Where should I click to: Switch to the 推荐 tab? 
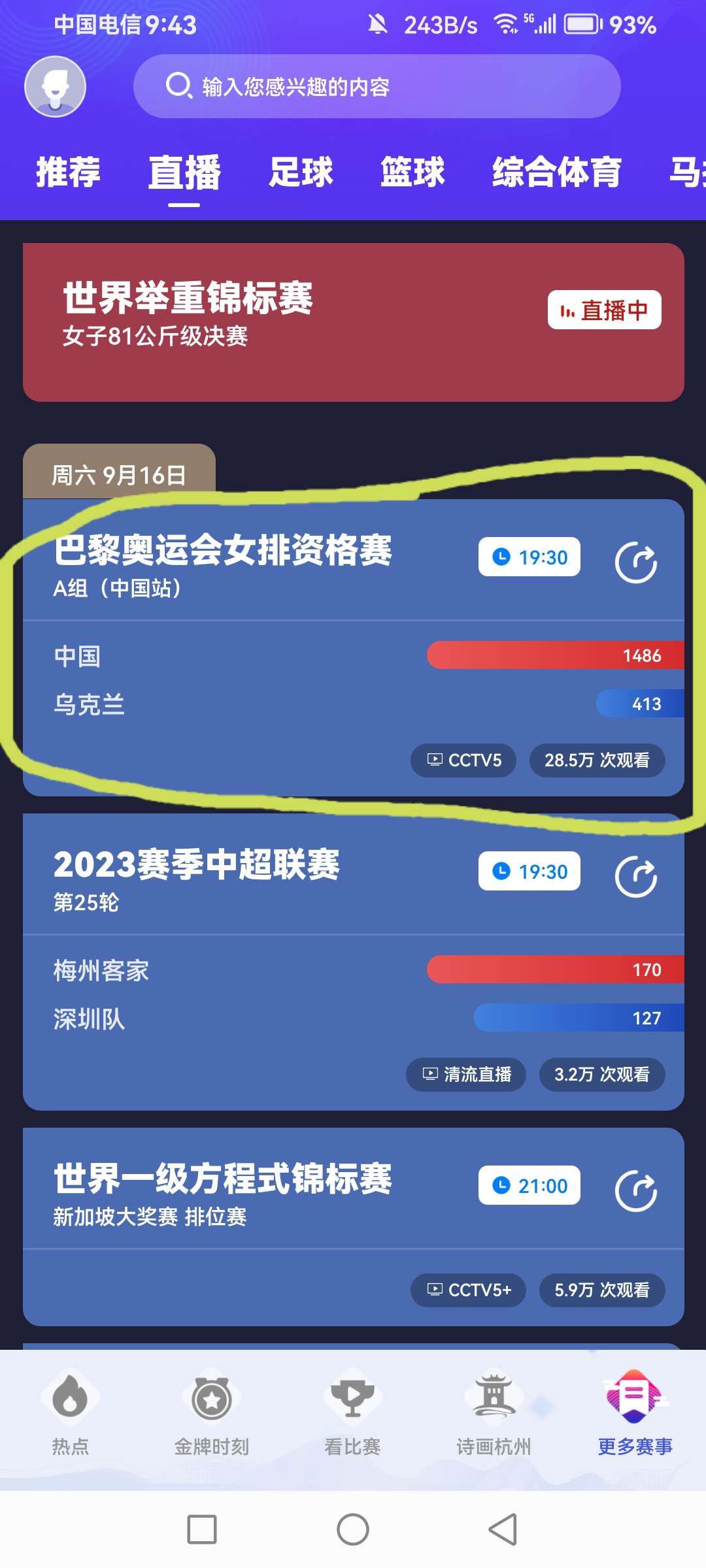pos(68,172)
